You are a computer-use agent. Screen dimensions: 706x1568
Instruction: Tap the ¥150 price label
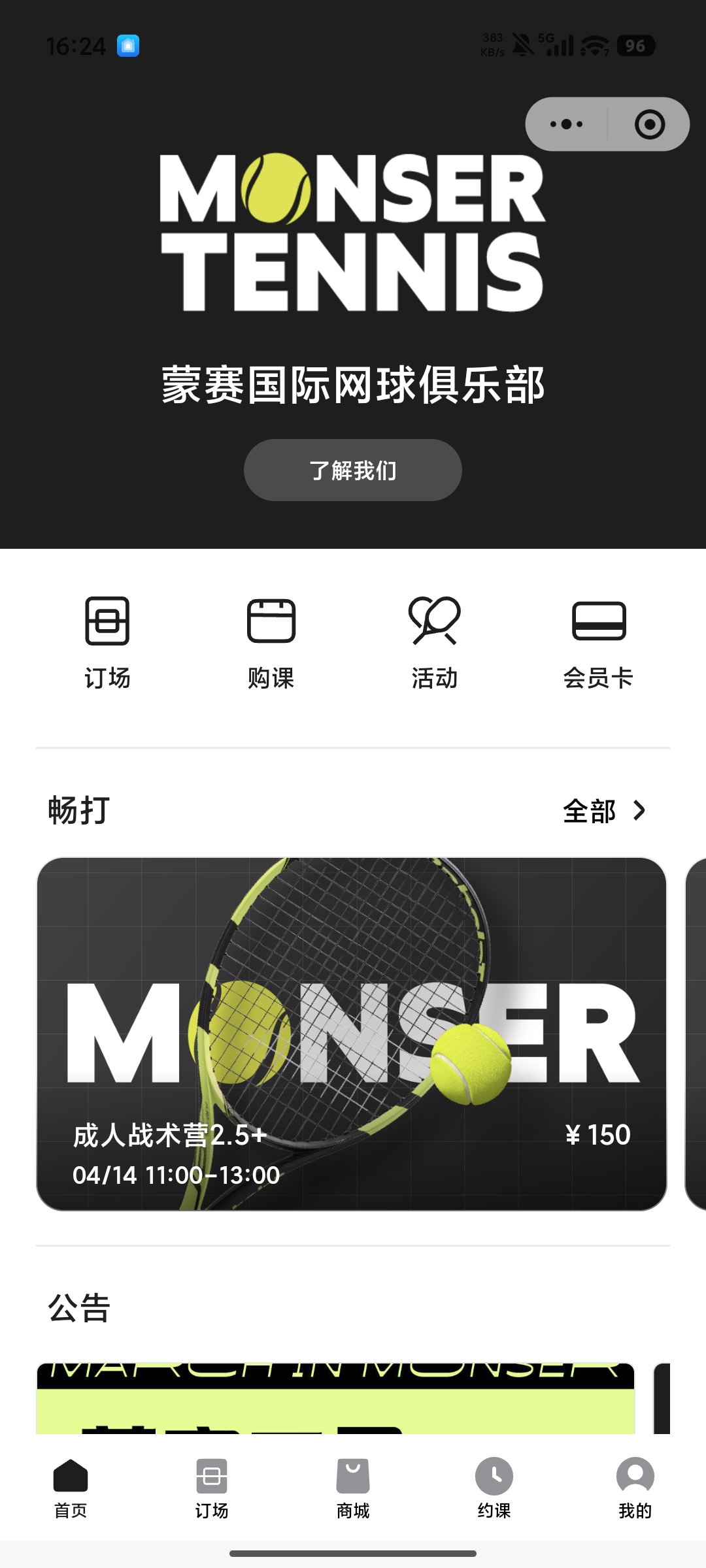[599, 1134]
